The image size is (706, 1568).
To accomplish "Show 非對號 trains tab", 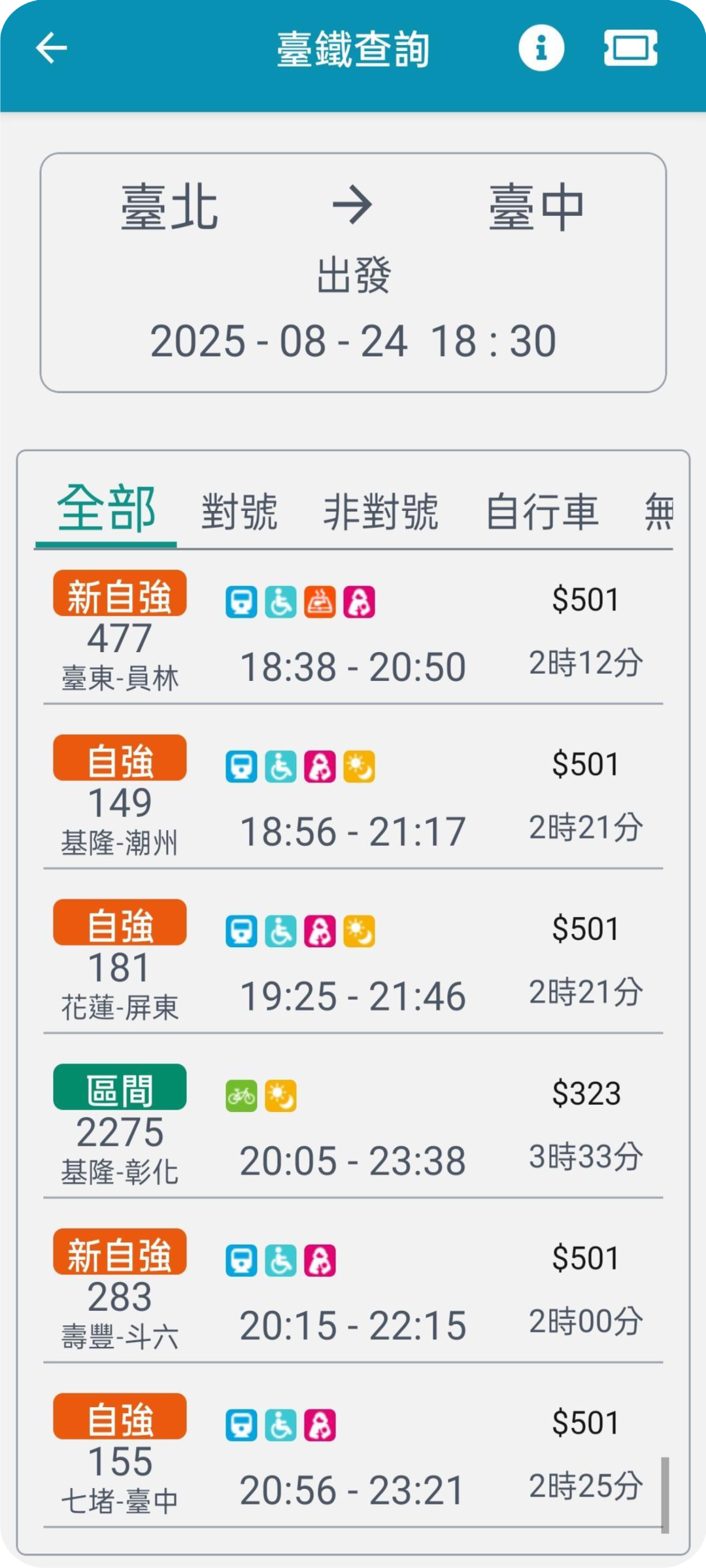I will [x=380, y=512].
